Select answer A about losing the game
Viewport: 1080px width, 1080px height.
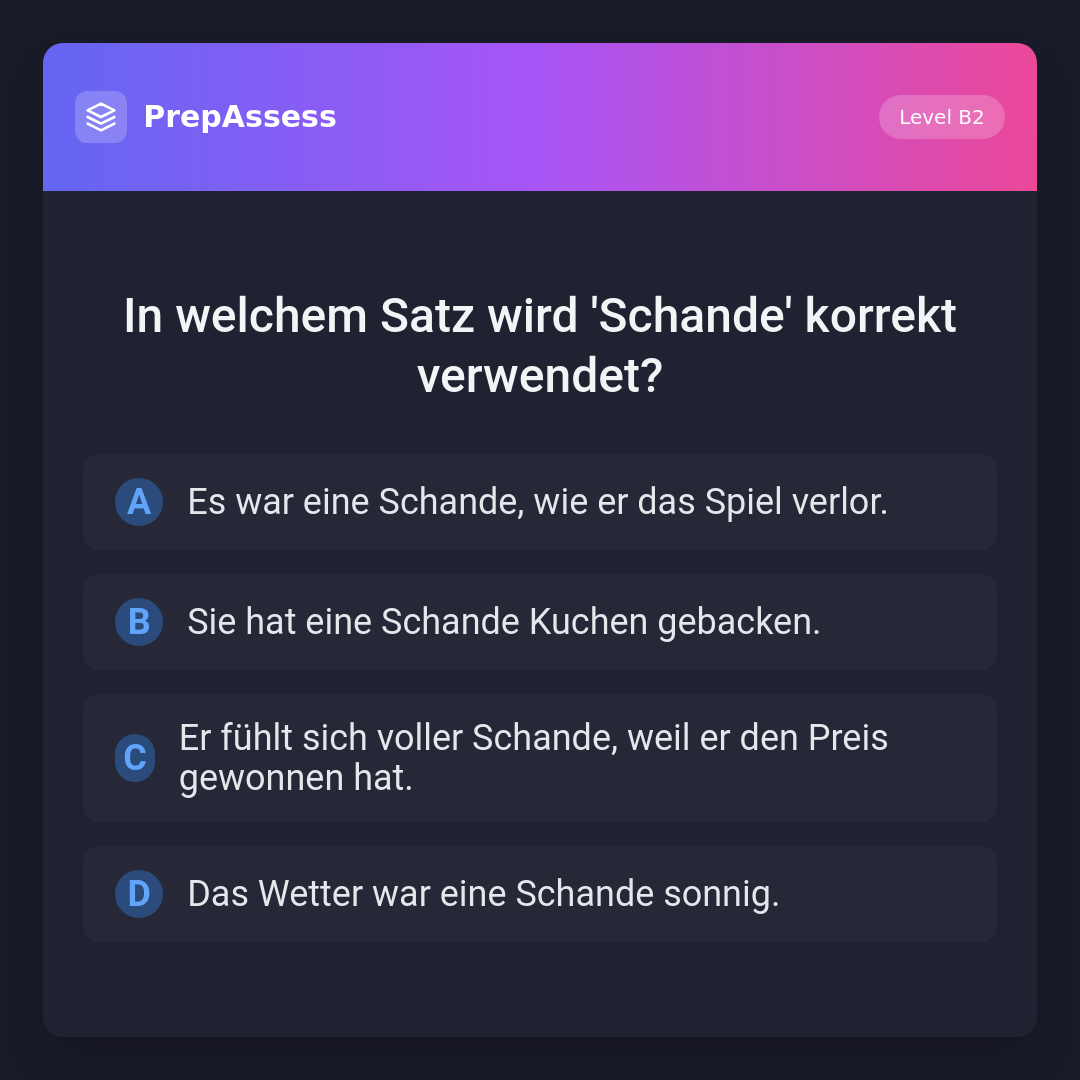tap(538, 502)
